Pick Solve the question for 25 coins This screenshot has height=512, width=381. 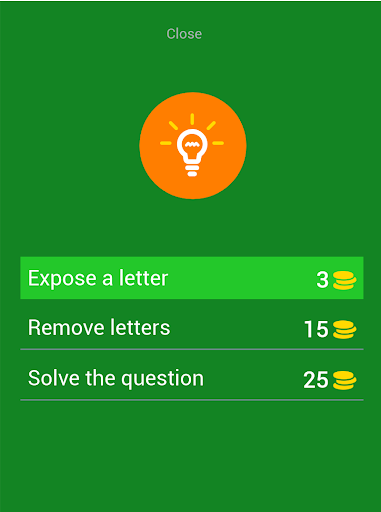[x=192, y=378]
